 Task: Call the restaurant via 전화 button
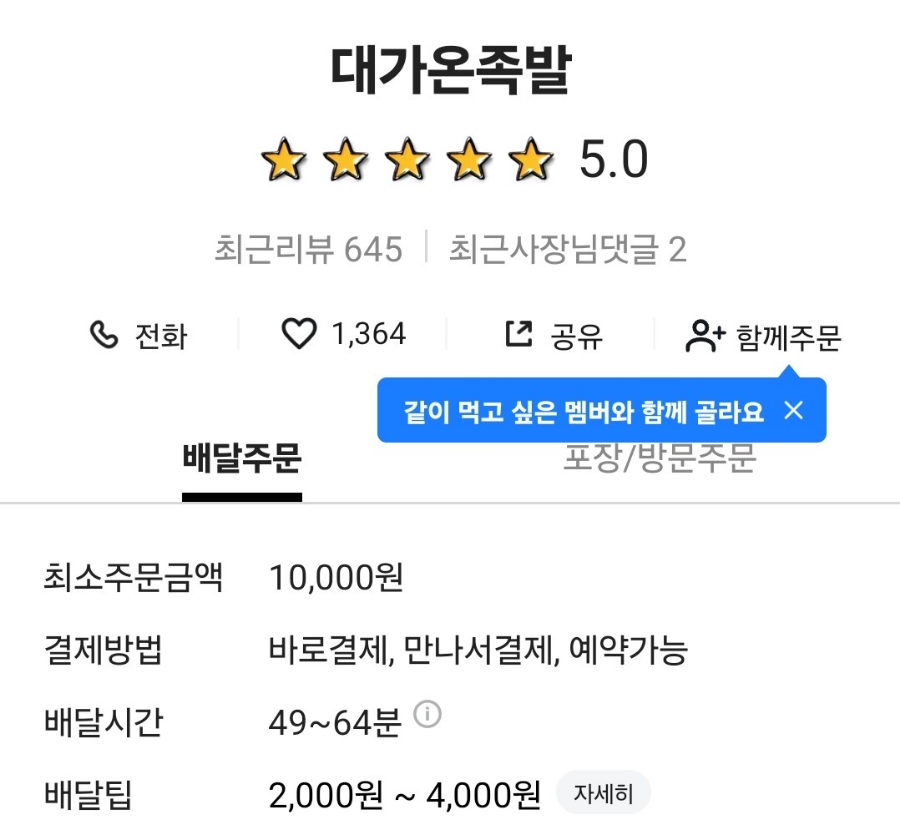(x=139, y=335)
